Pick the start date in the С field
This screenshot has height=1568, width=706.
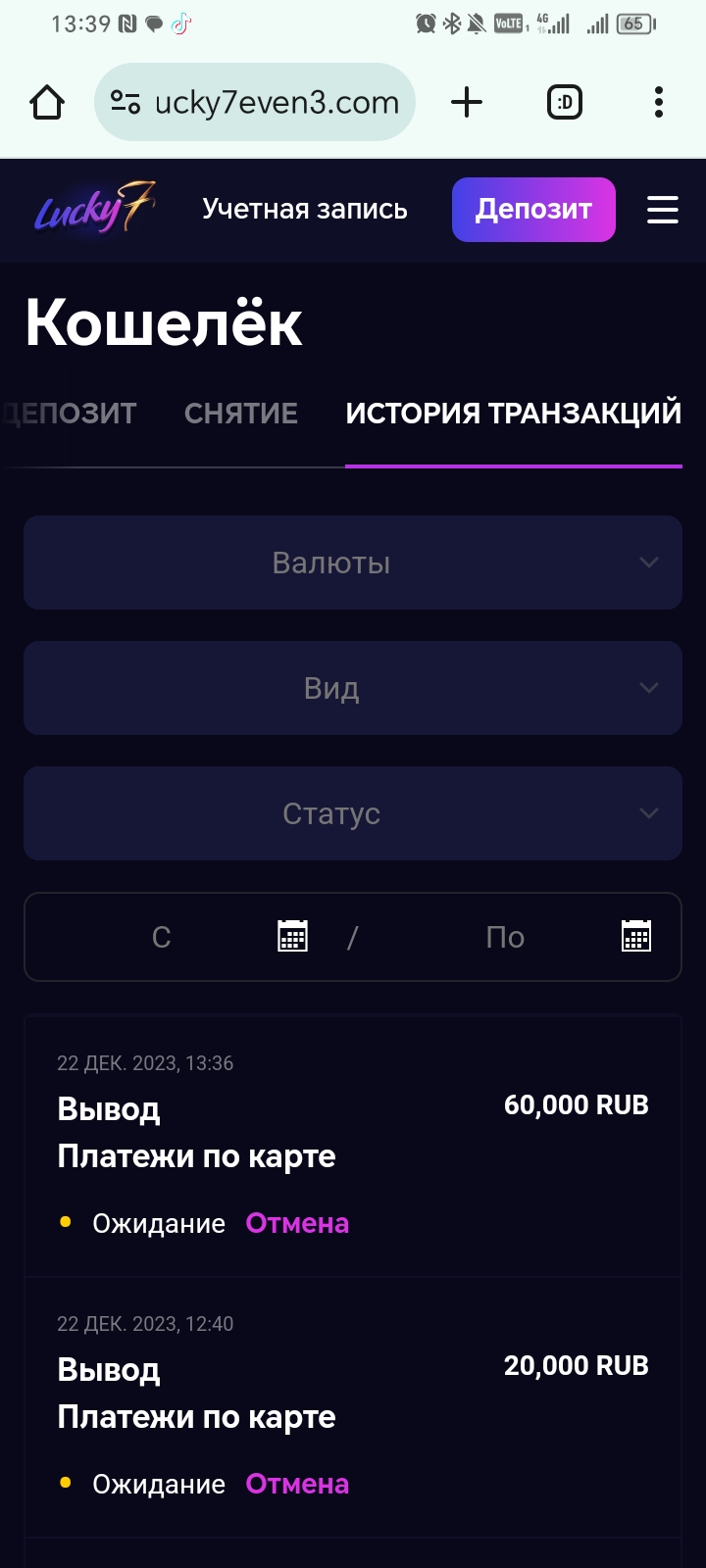tap(292, 937)
